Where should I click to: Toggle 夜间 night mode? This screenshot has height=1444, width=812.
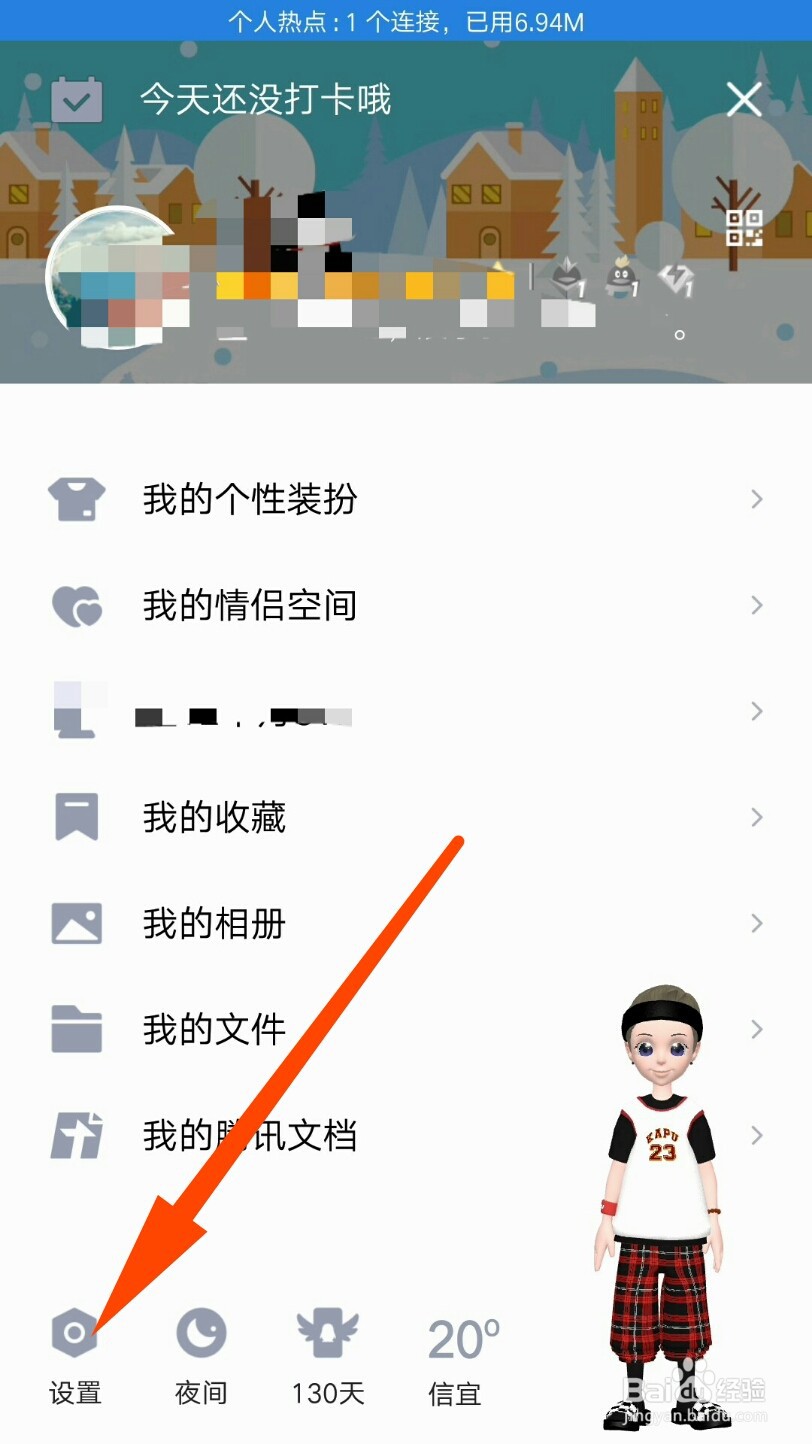(202, 1355)
